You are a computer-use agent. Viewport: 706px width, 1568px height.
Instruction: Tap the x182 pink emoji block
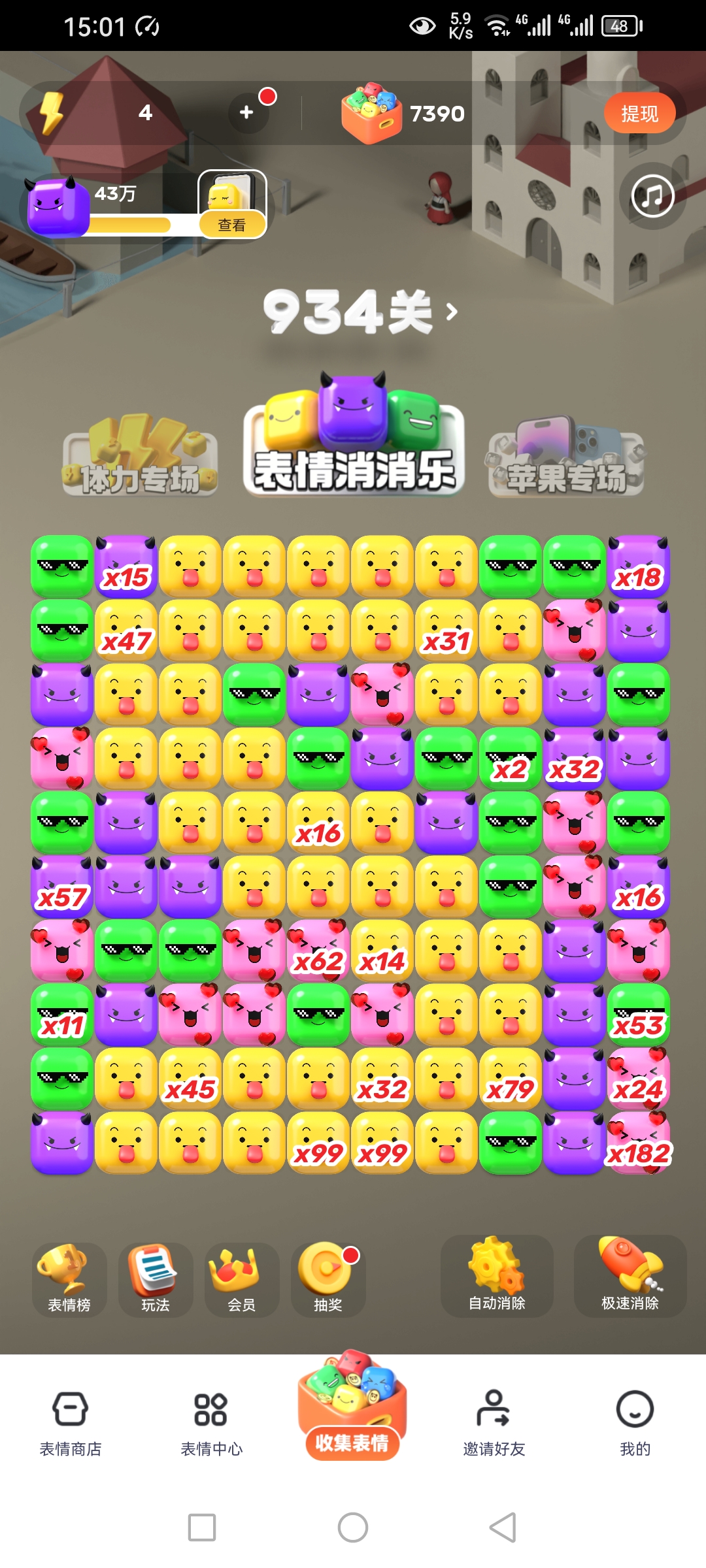[x=639, y=1143]
